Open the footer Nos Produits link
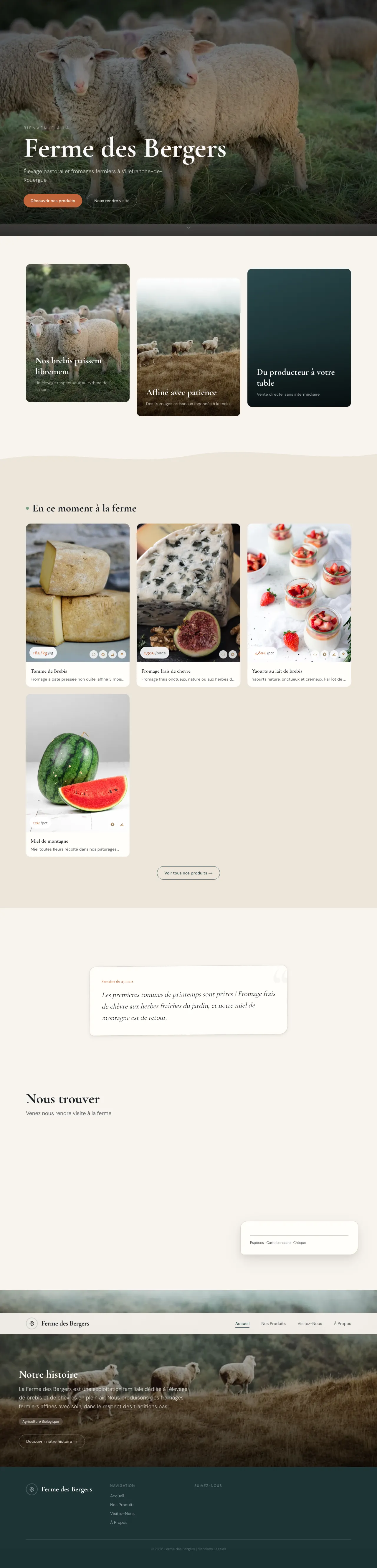 pos(122,1505)
